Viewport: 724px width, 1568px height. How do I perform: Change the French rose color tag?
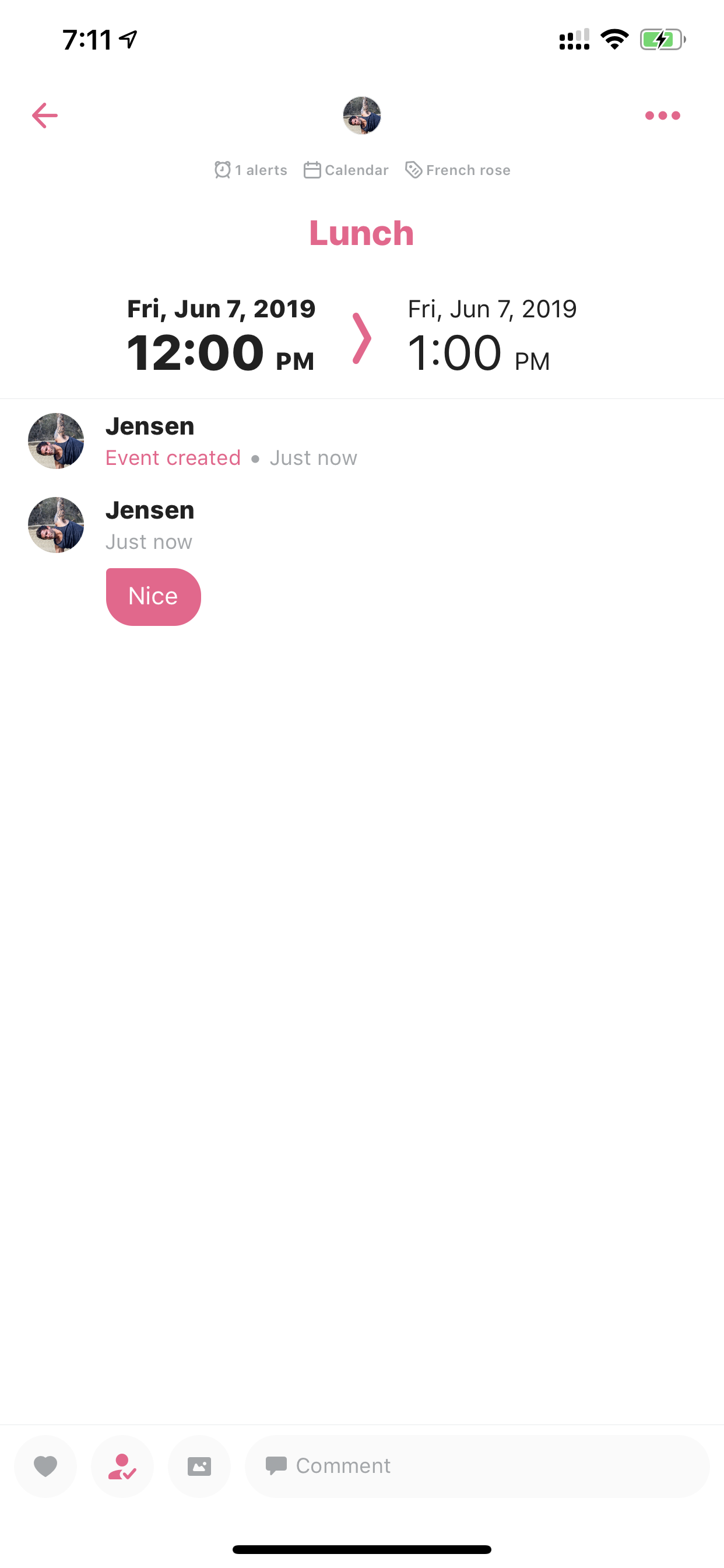[x=458, y=170]
